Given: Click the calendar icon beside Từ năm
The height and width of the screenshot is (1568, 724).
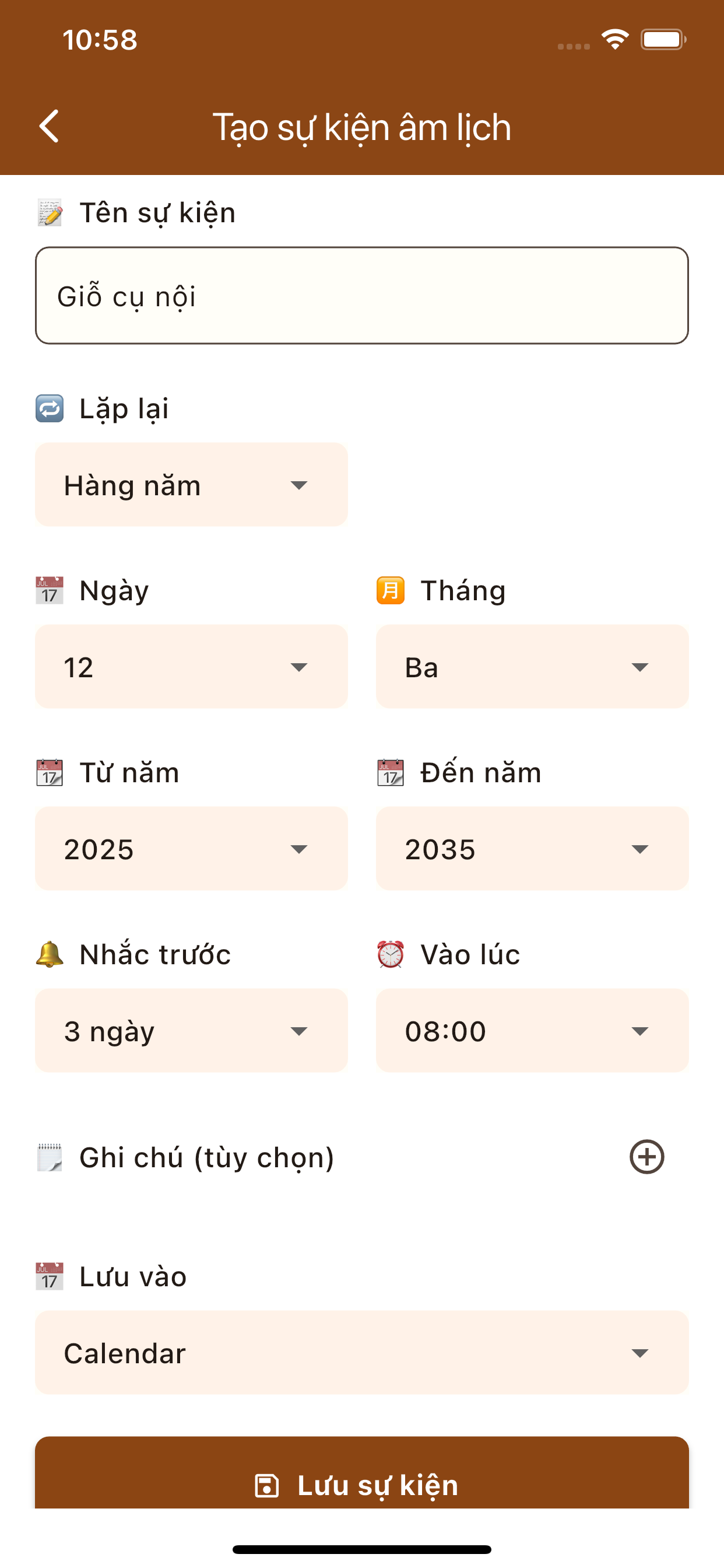Looking at the screenshot, I should point(51,772).
